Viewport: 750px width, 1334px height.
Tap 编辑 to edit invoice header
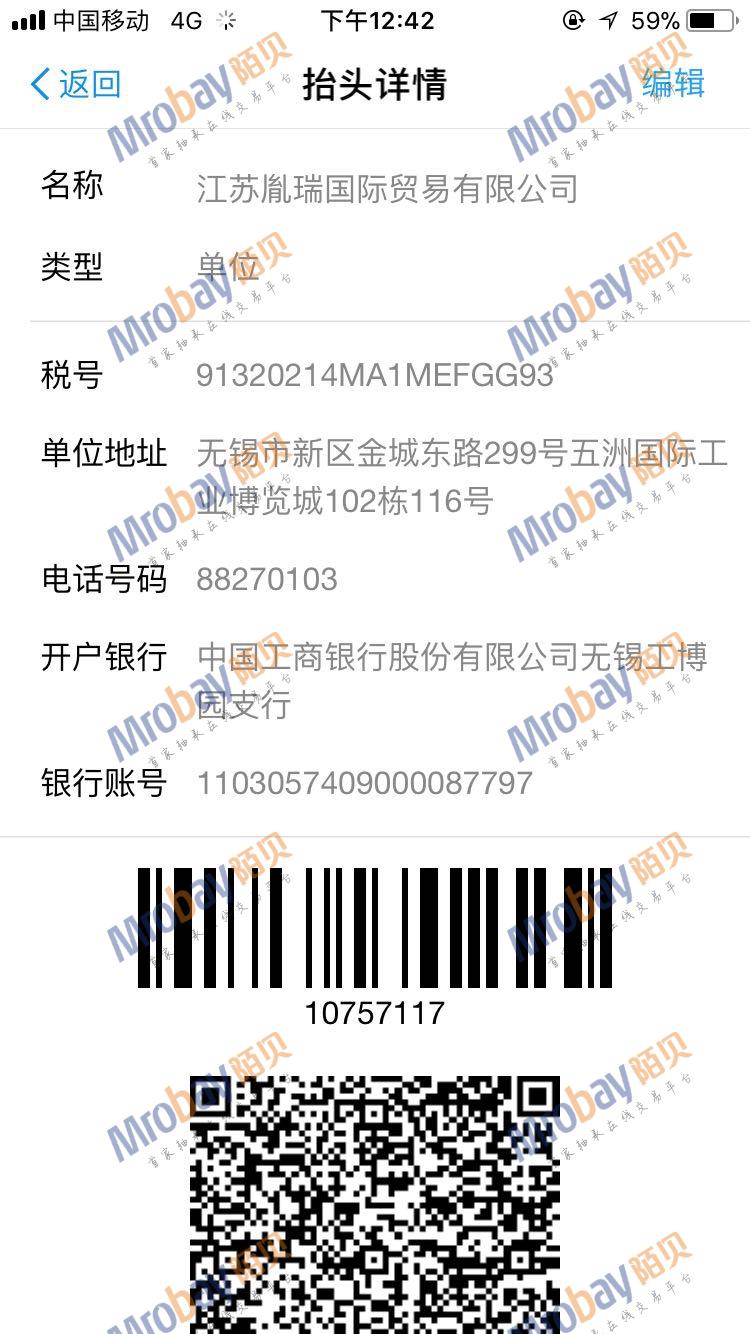tap(673, 84)
